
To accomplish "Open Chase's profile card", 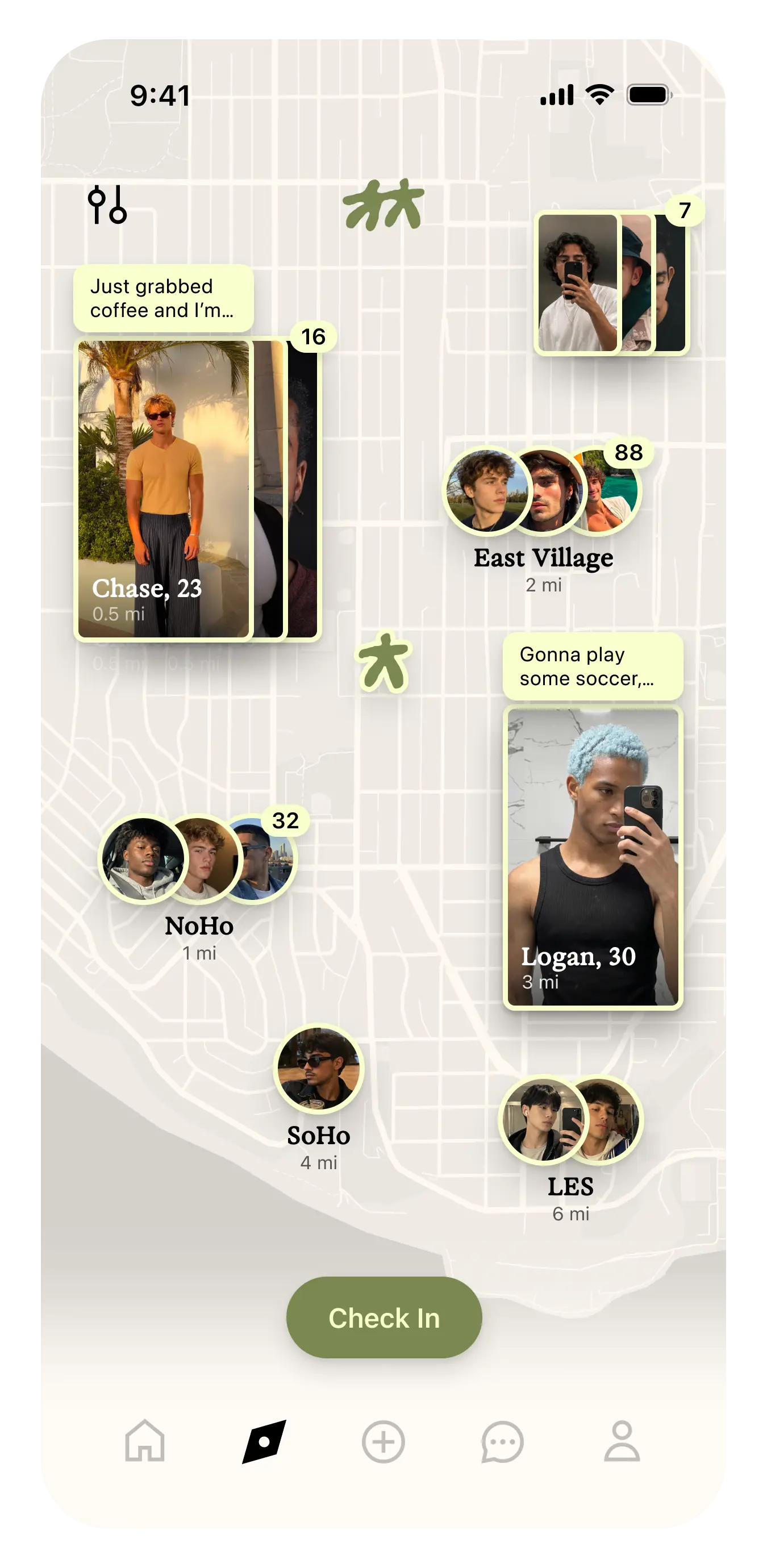I will [x=164, y=489].
